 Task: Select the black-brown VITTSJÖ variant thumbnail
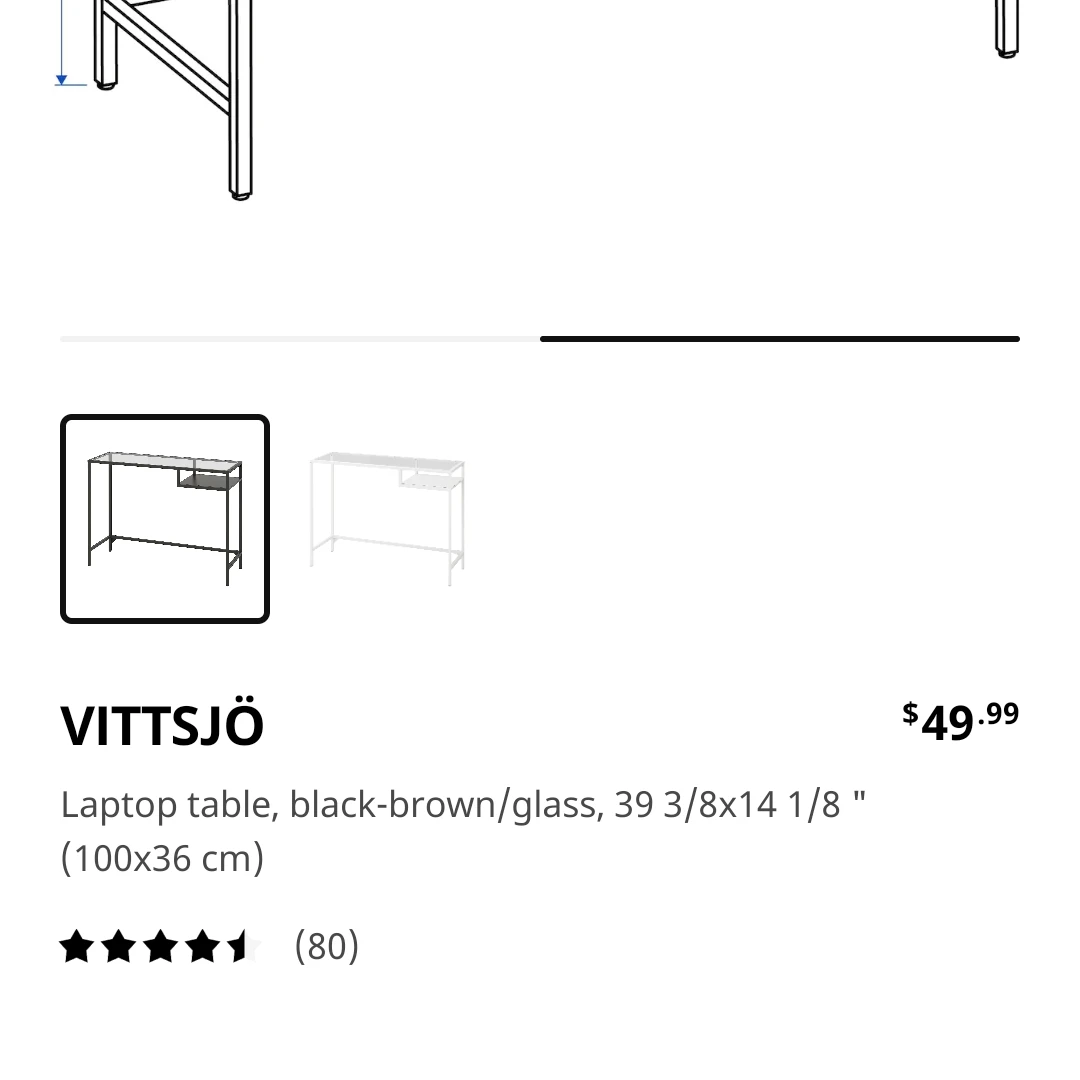tap(165, 519)
